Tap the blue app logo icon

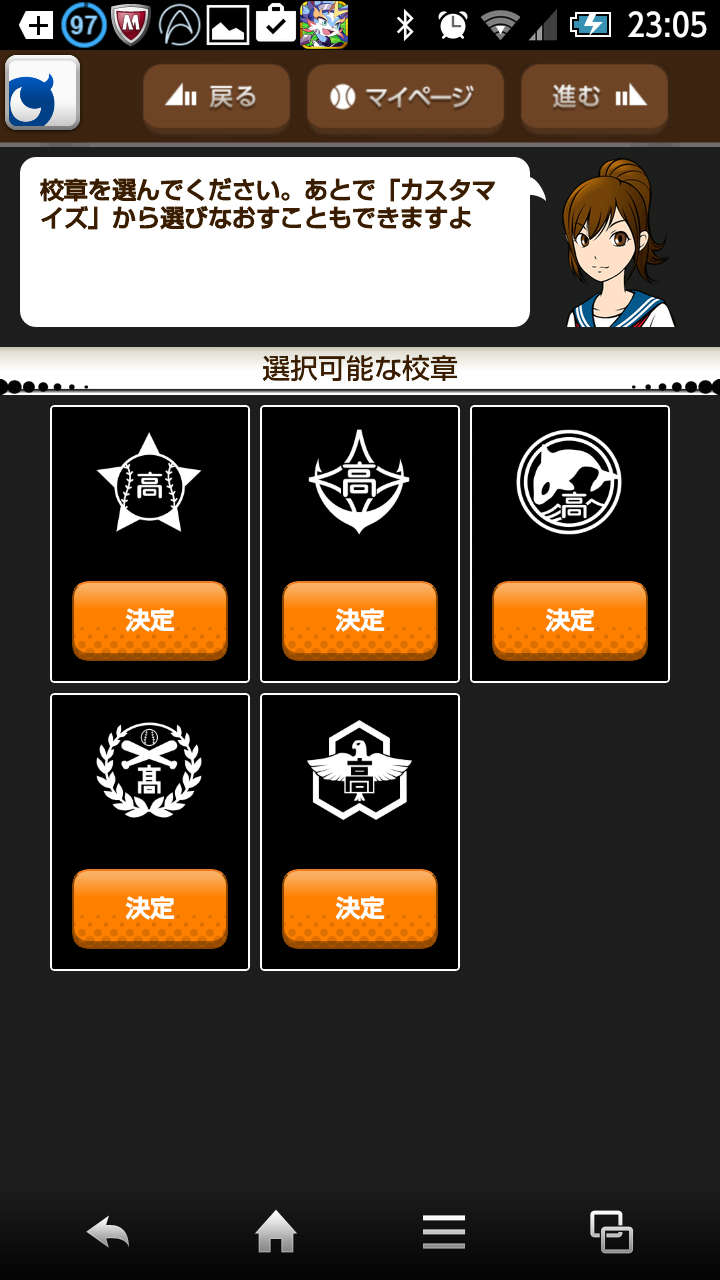click(42, 94)
